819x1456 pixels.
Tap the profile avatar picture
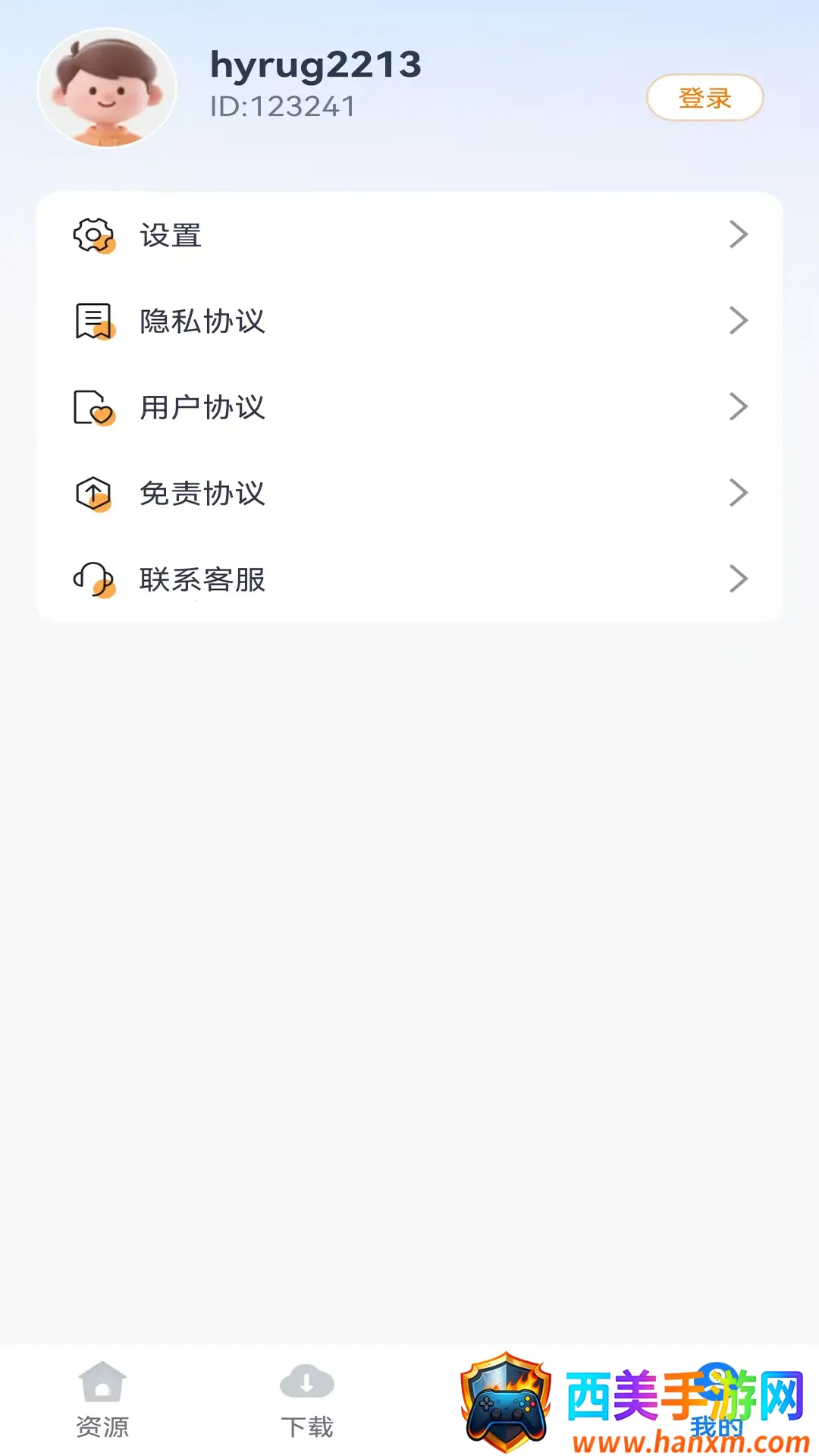pos(107,88)
